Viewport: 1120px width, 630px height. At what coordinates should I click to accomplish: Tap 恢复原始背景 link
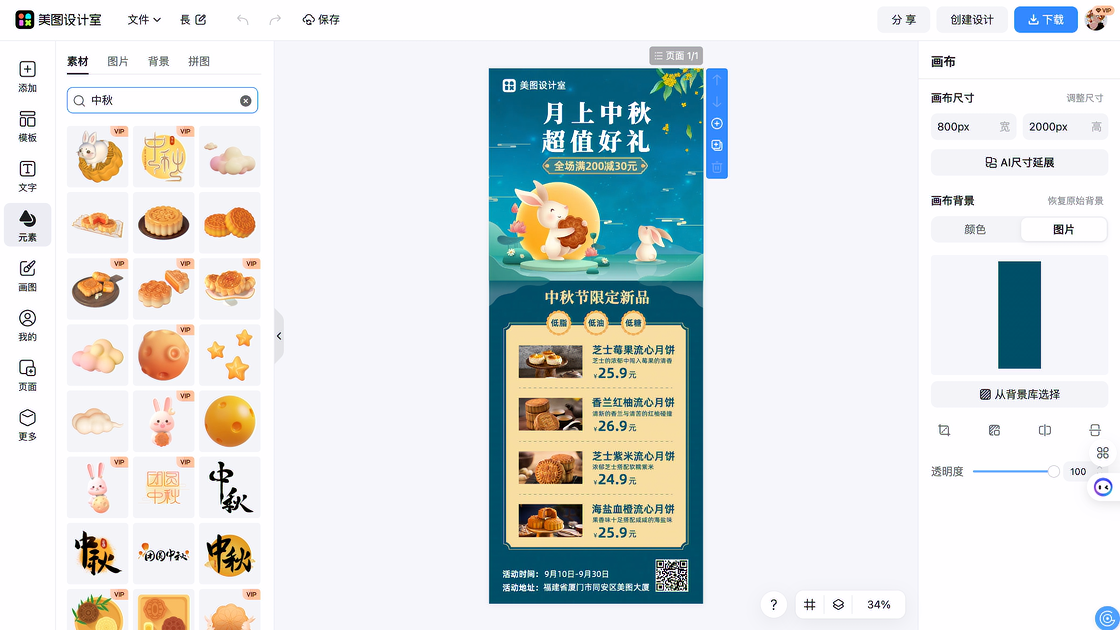click(x=1075, y=201)
